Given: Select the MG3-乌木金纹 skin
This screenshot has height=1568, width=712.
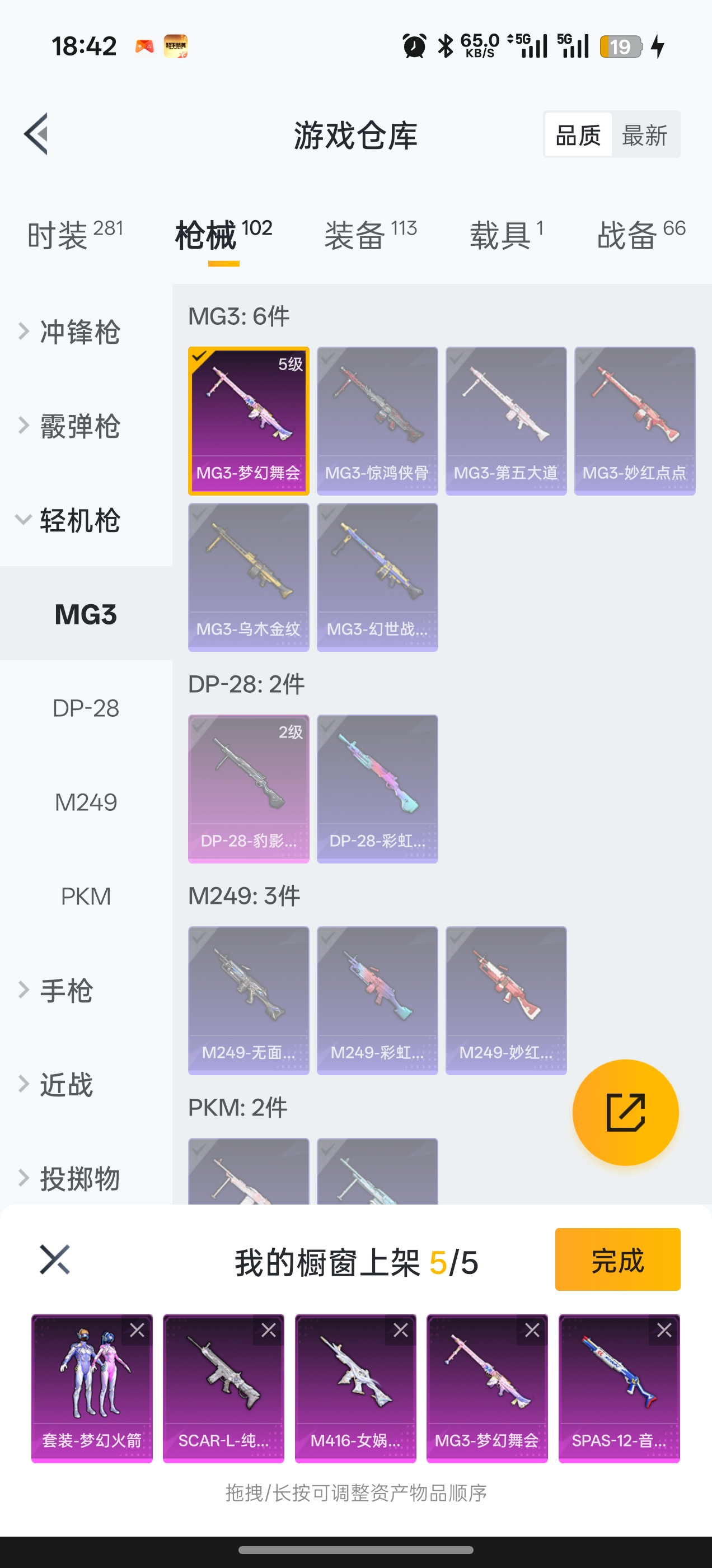Looking at the screenshot, I should [x=249, y=577].
